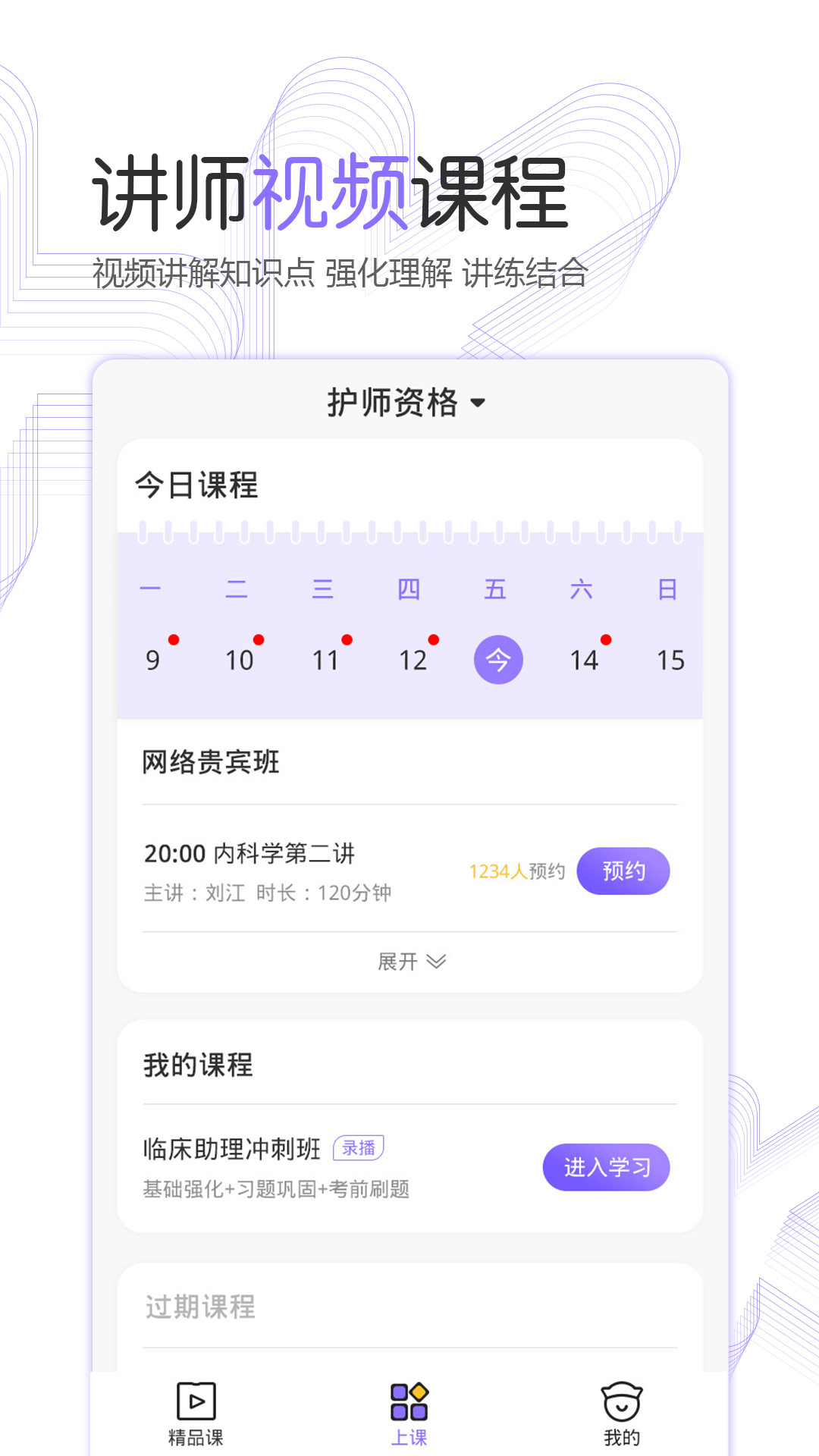Screen dimensions: 819x1456
Task: Expand the 过期课程 section
Action: [200, 1306]
